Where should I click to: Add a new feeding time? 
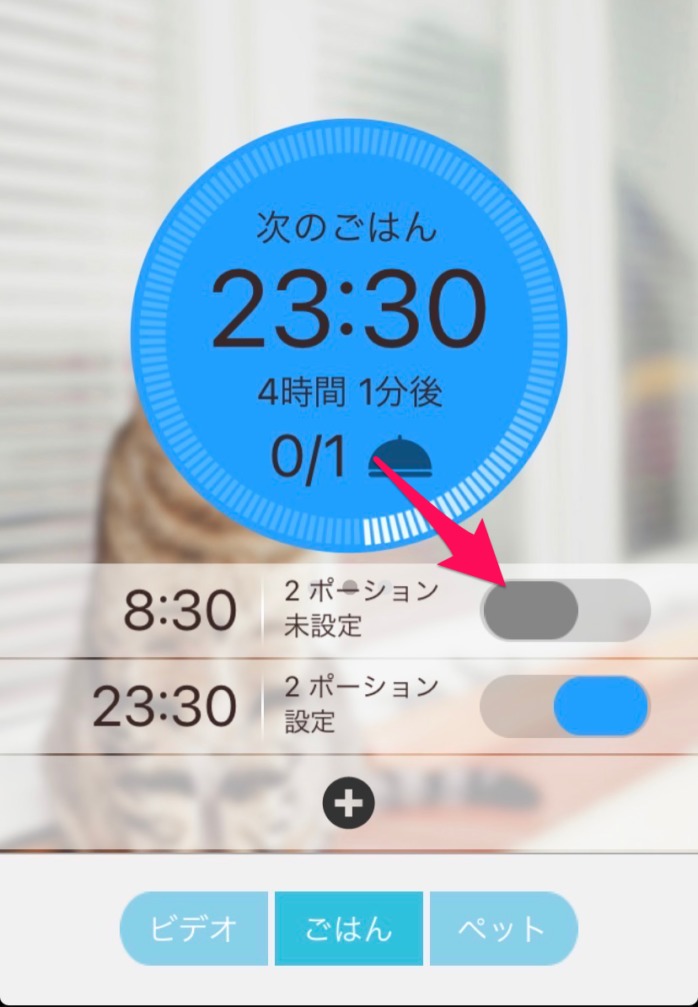coord(349,802)
